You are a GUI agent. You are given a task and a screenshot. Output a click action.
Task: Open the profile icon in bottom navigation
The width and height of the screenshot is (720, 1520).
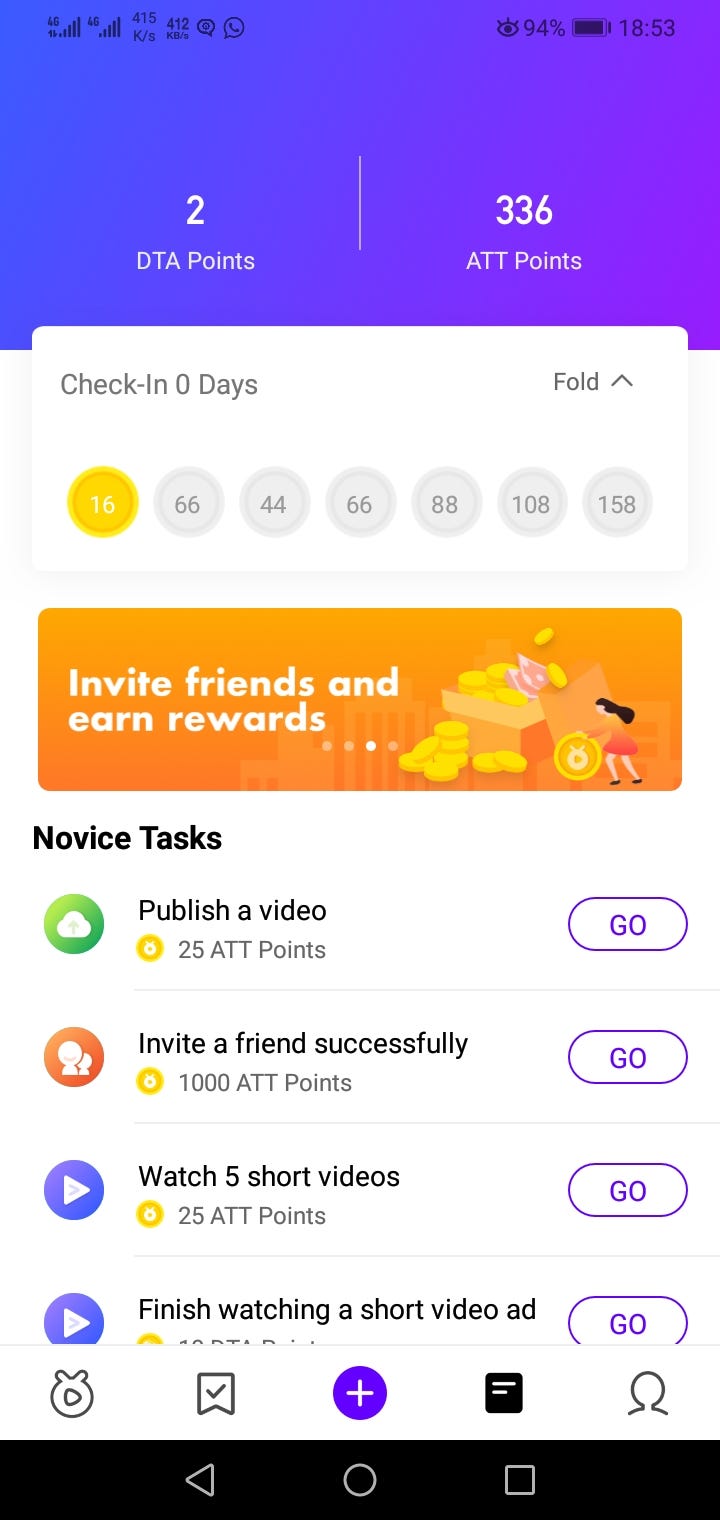tap(648, 1392)
